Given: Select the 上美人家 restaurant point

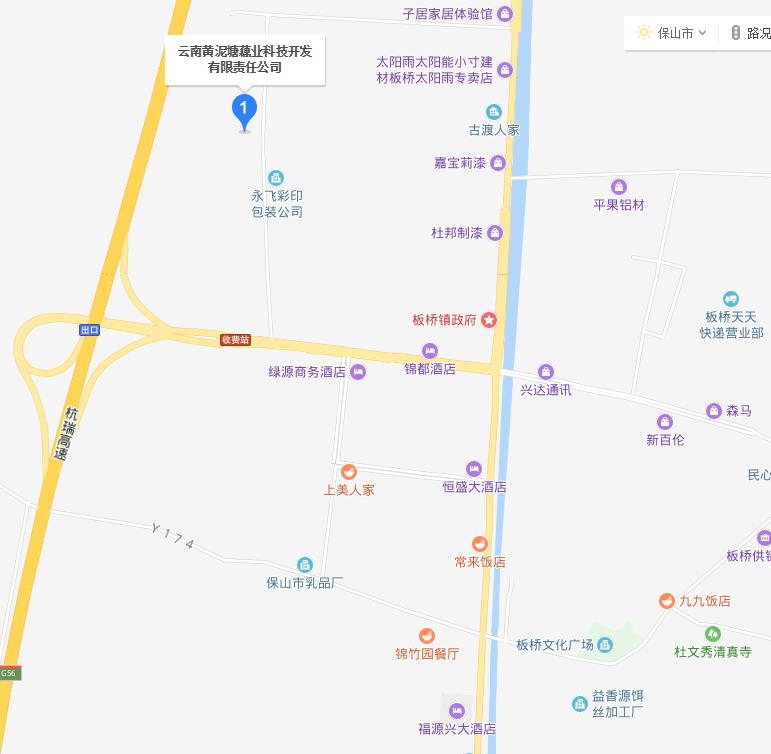Looking at the screenshot, I should [348, 472].
